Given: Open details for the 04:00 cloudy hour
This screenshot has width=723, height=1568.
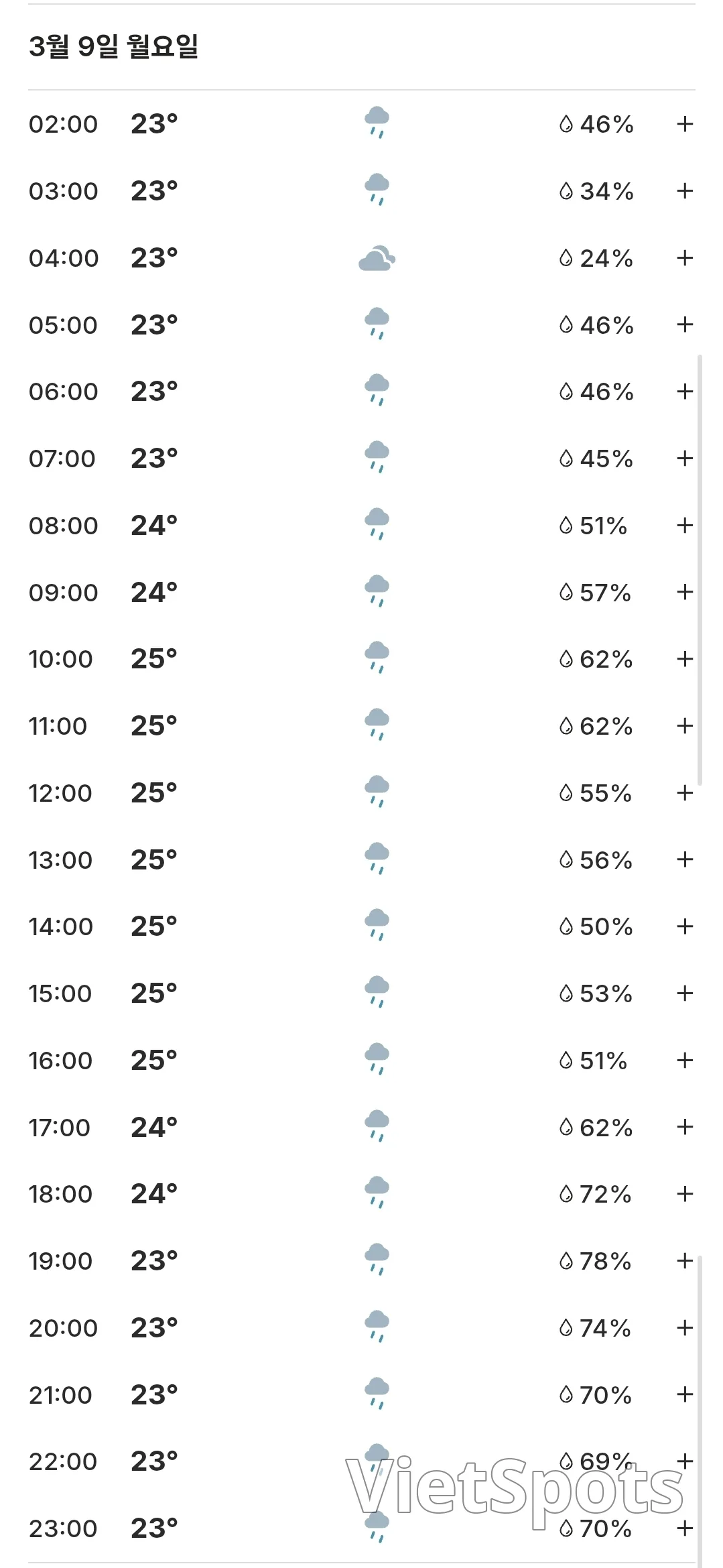Looking at the screenshot, I should pyautogui.click(x=684, y=258).
